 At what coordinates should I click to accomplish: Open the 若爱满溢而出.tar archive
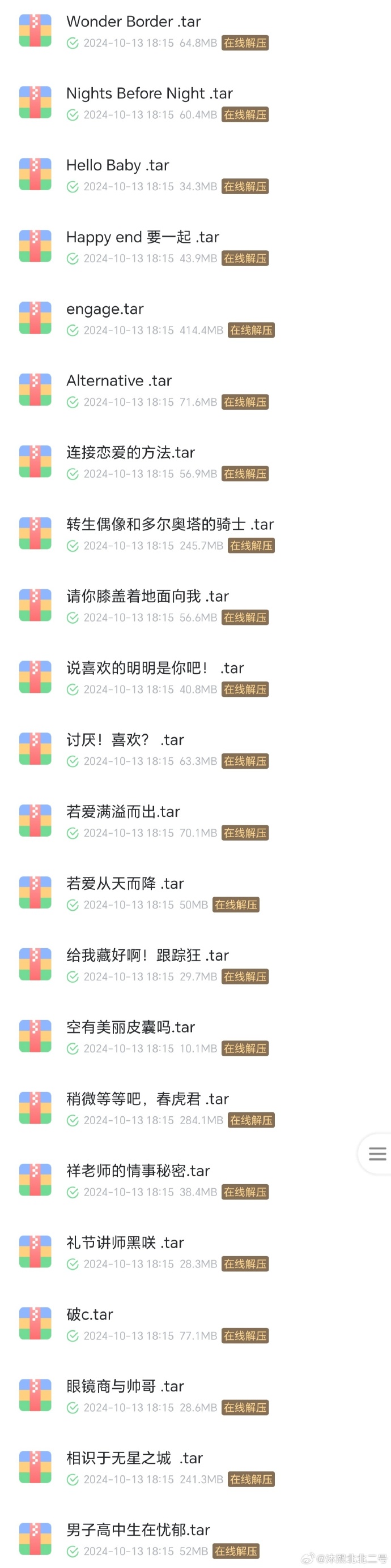123,812
